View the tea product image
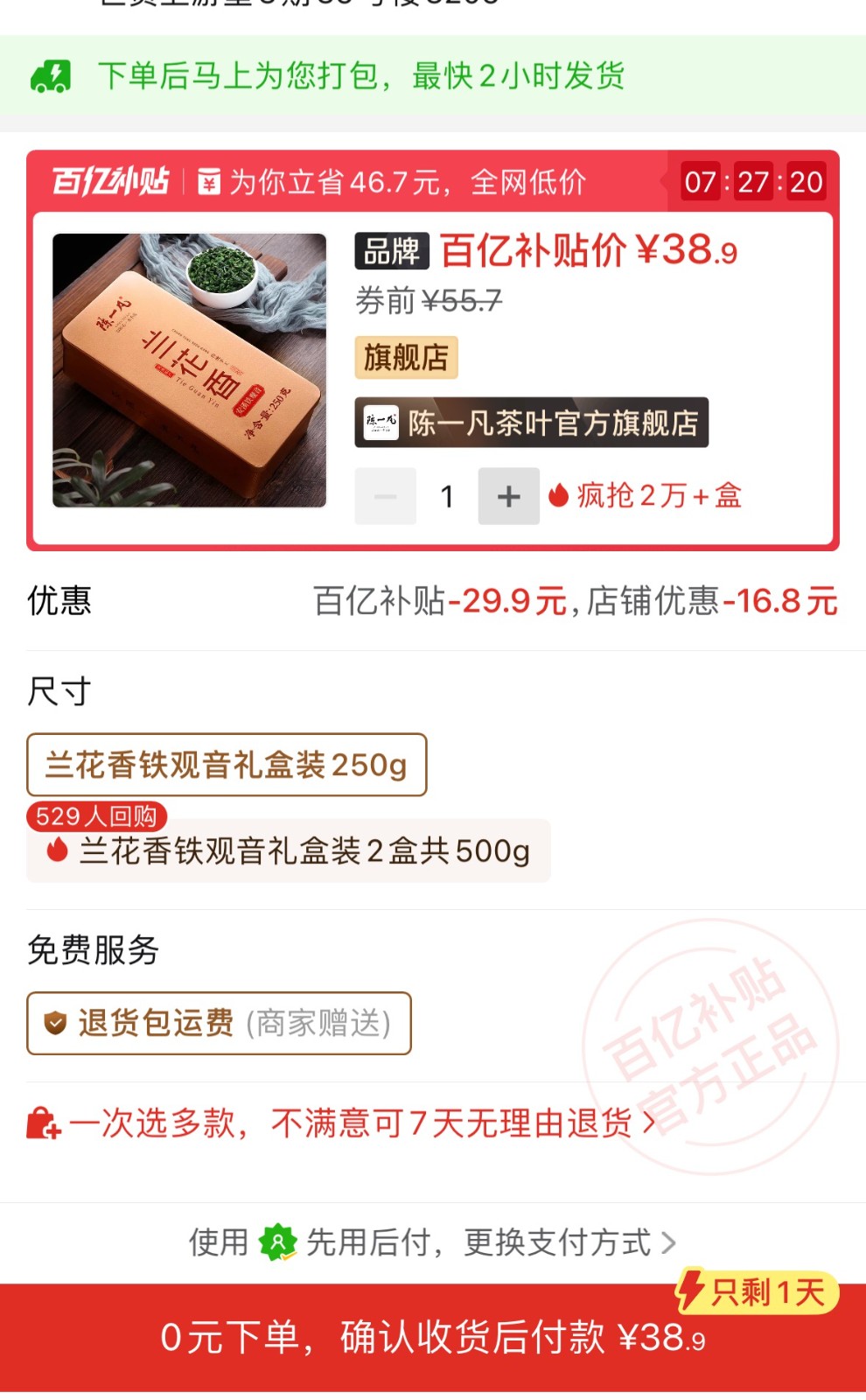The height and width of the screenshot is (1400, 866). click(x=189, y=370)
